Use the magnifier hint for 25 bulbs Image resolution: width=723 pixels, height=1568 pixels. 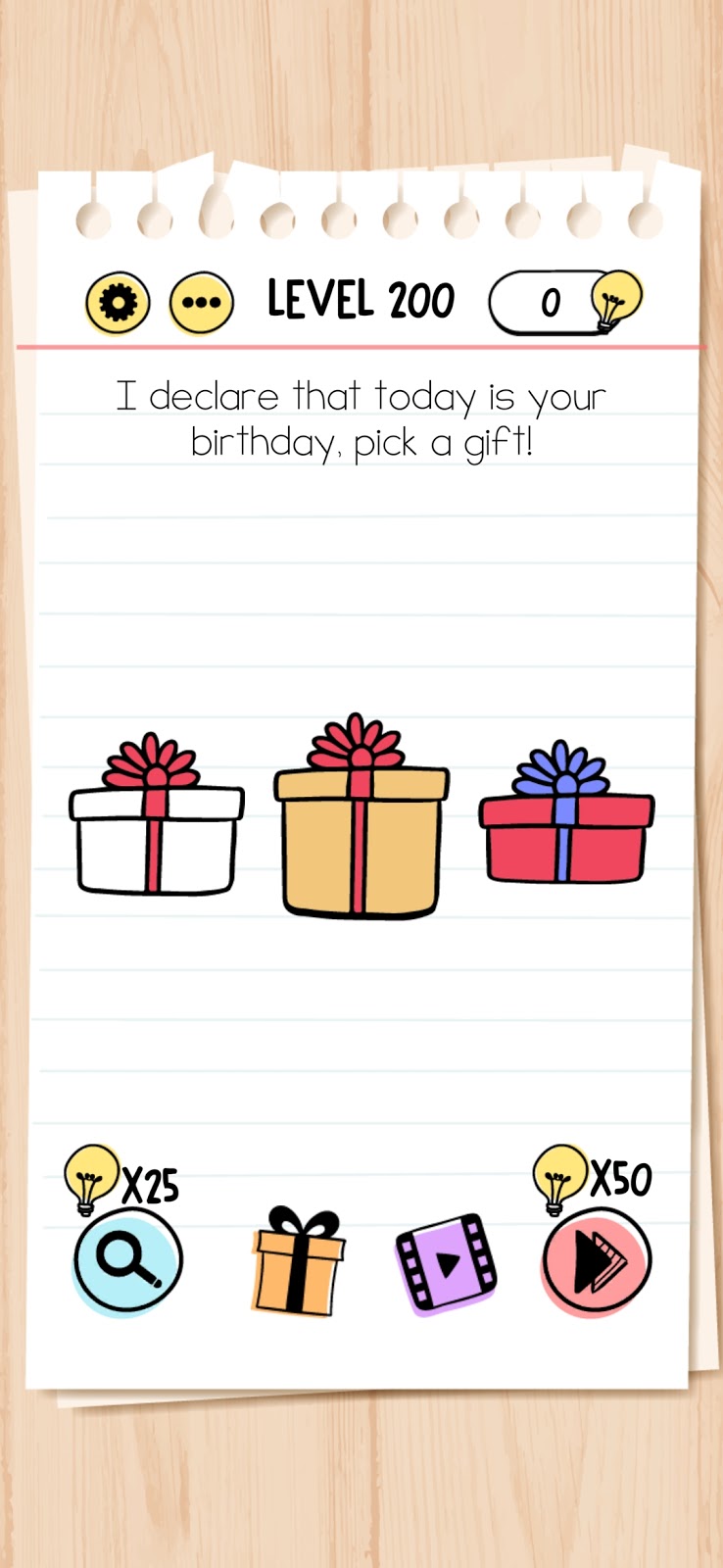(127, 1260)
